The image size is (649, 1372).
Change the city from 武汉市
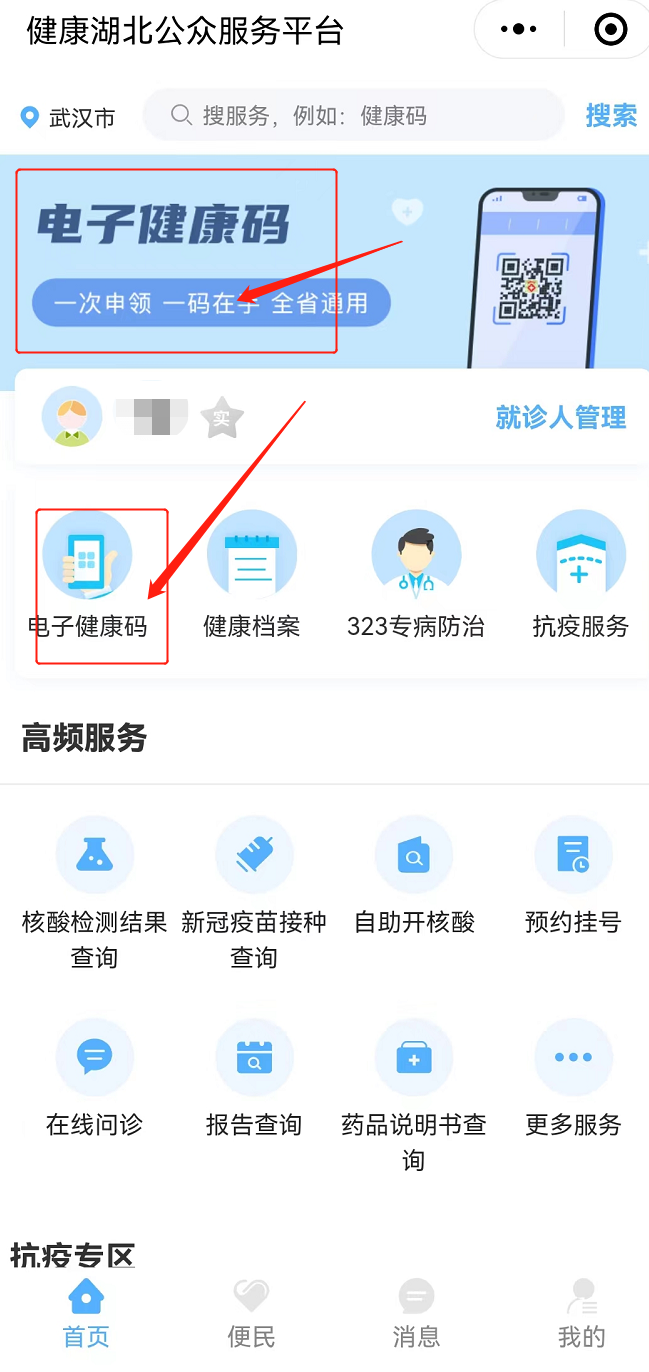69,117
